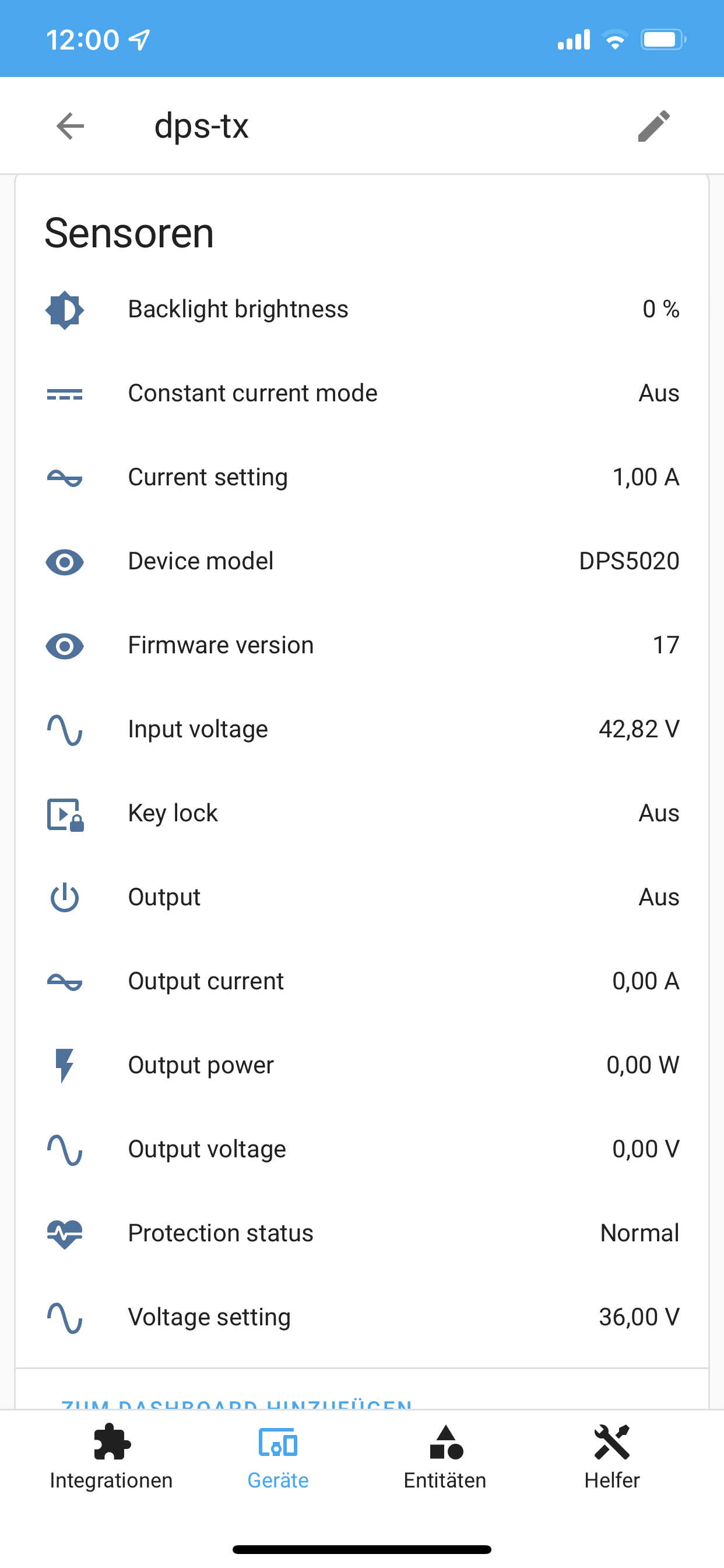
Task: Click the Protection status heartbeat icon
Action: point(65,1233)
